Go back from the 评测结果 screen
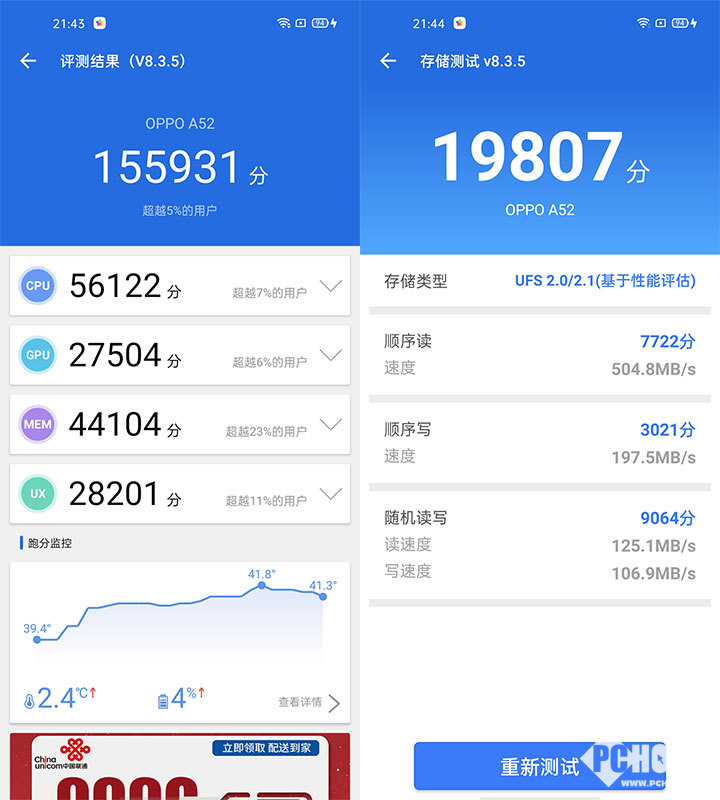Viewport: 720px width, 800px height. point(28,61)
